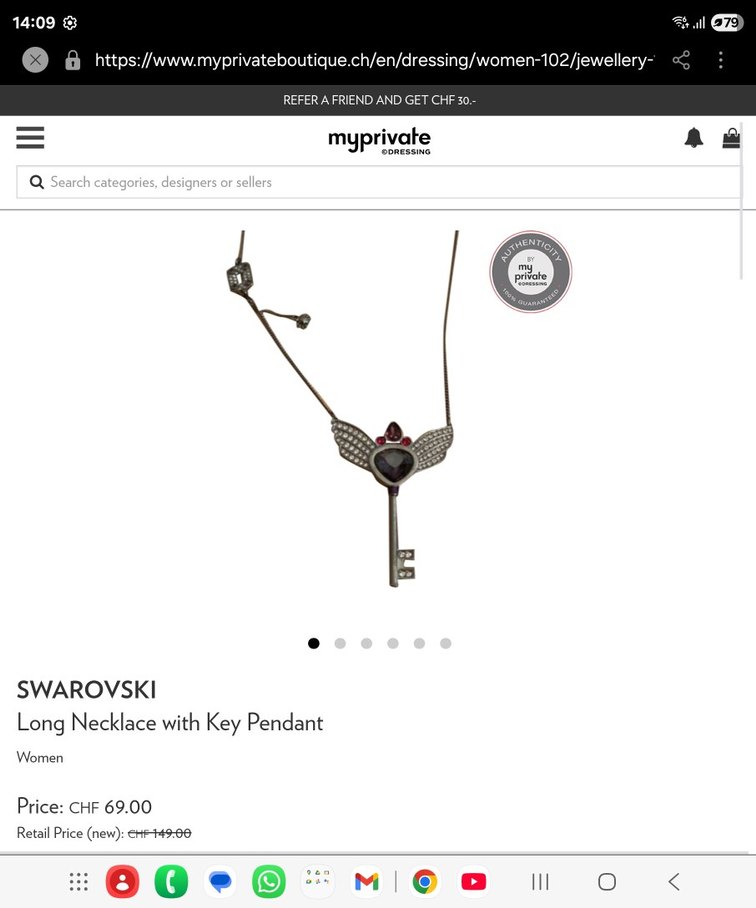Image resolution: width=756 pixels, height=908 pixels.
Task: Launch Gmail from the taskbar
Action: click(367, 881)
